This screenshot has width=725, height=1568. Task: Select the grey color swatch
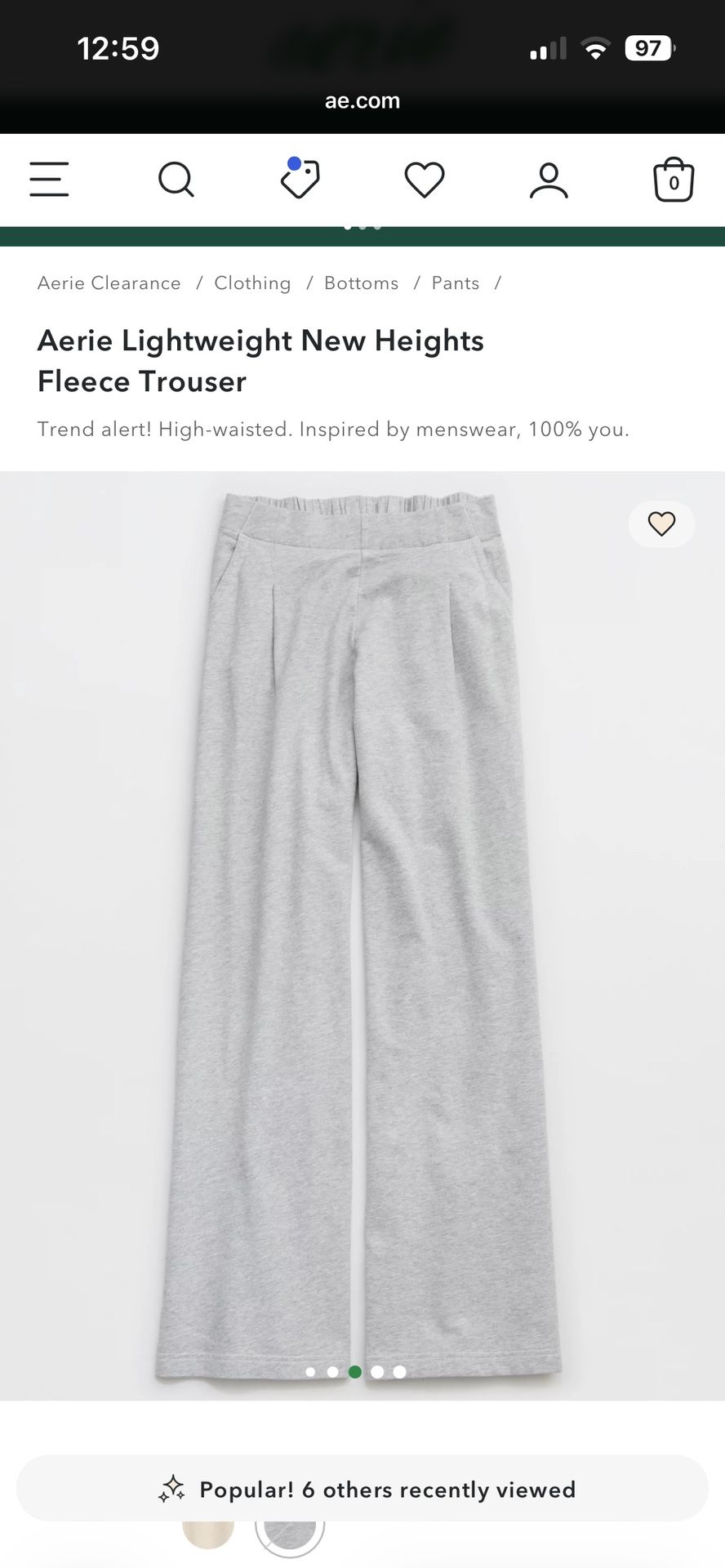pyautogui.click(x=291, y=1534)
